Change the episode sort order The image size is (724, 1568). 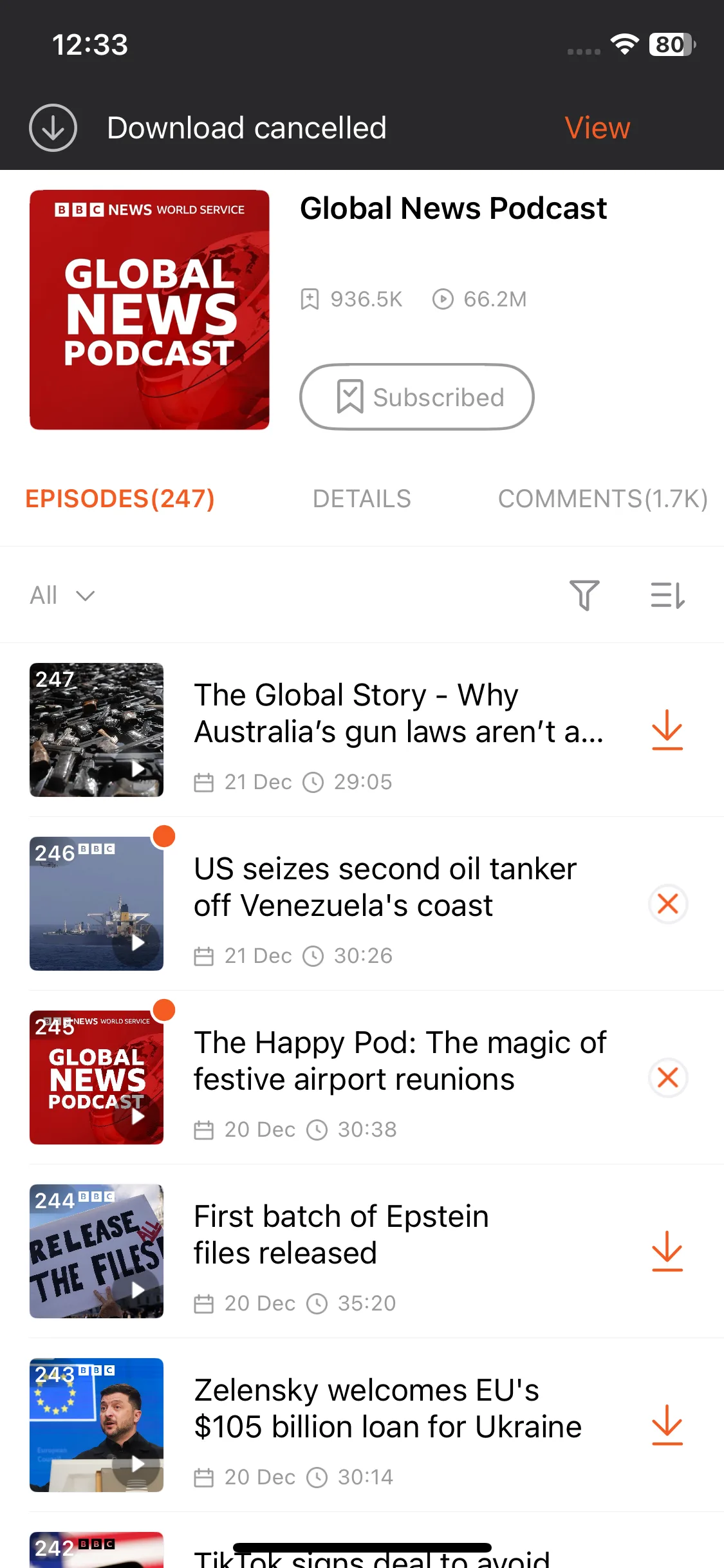coord(667,595)
